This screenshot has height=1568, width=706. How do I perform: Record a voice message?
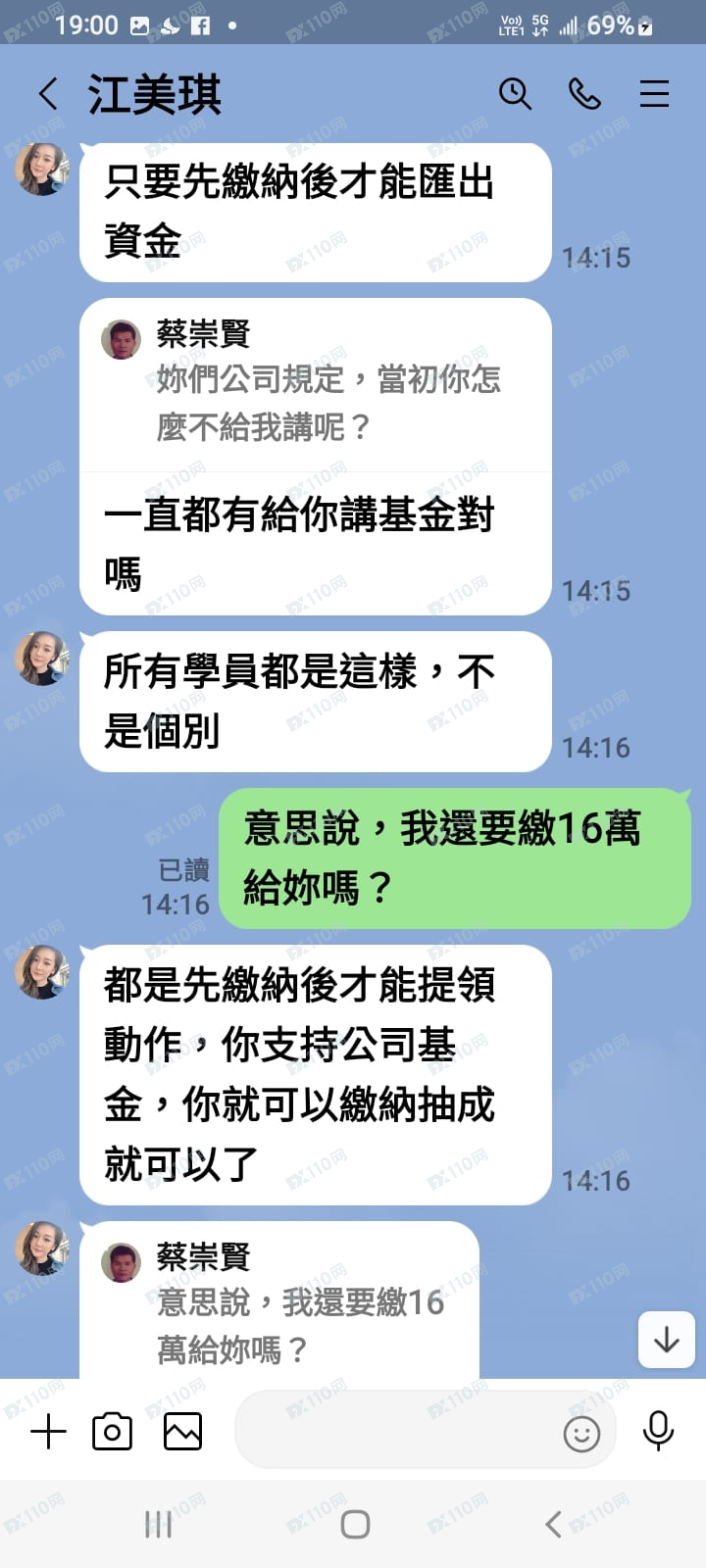(x=658, y=1432)
